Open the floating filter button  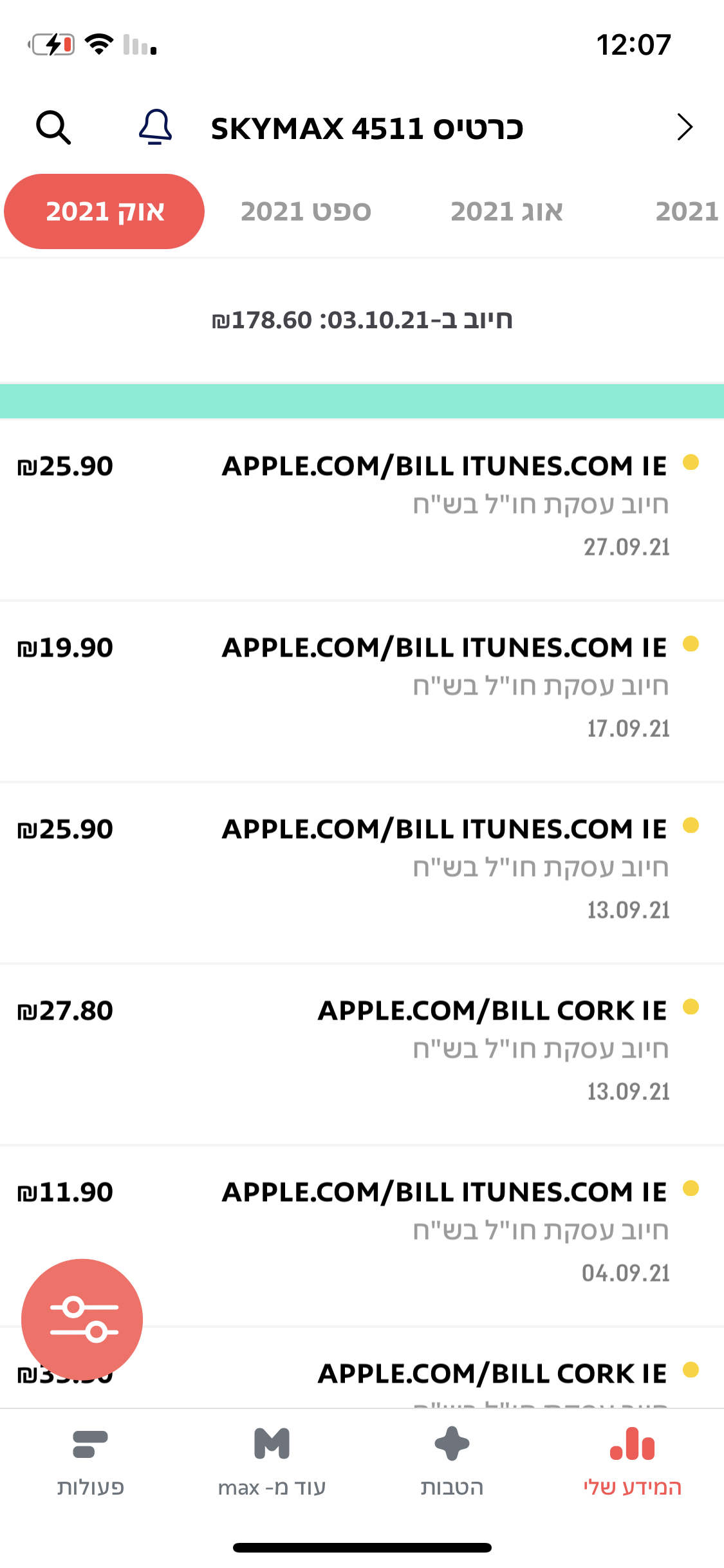pos(82,1320)
